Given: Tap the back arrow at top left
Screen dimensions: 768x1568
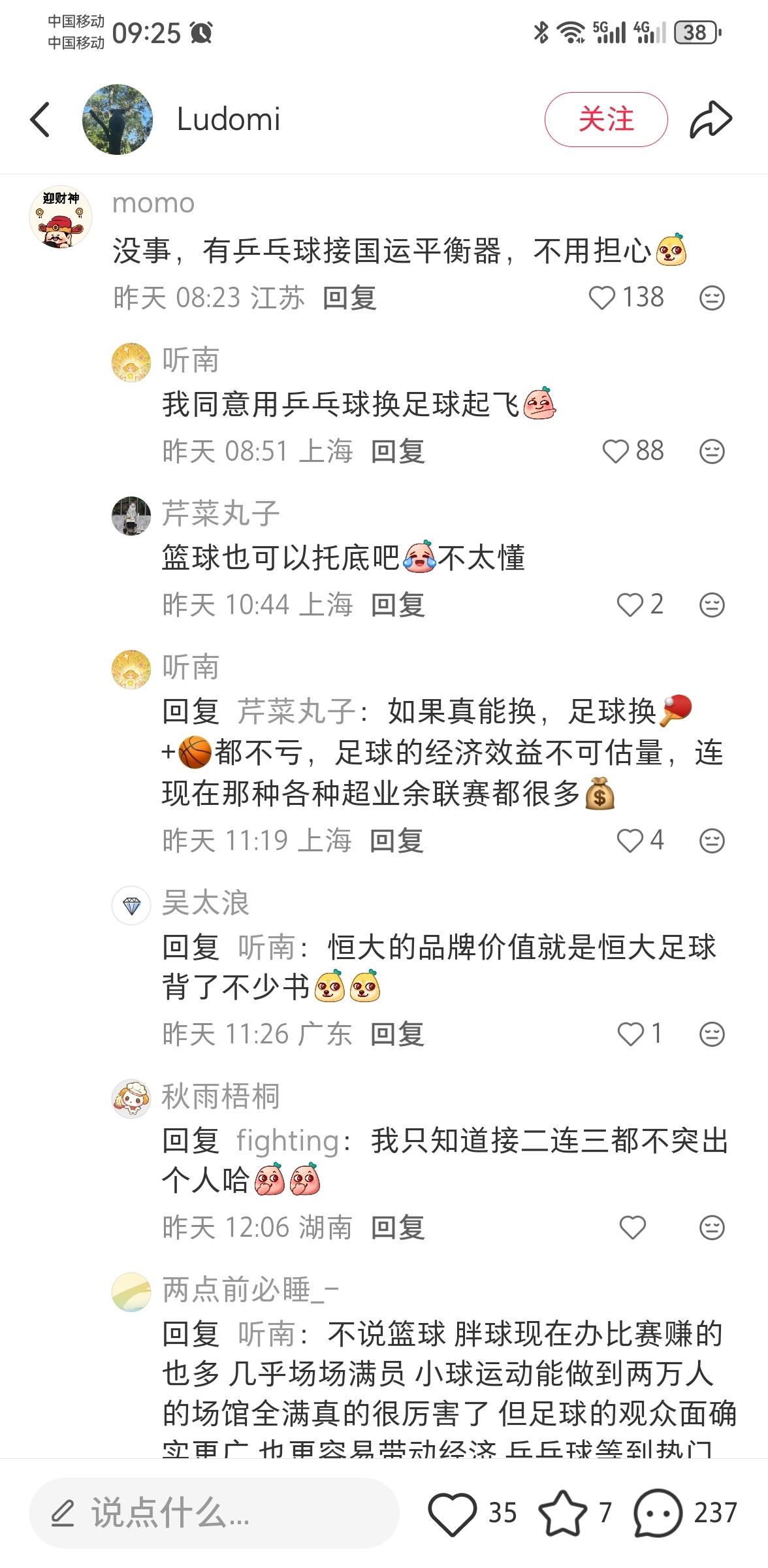Looking at the screenshot, I should click(40, 118).
